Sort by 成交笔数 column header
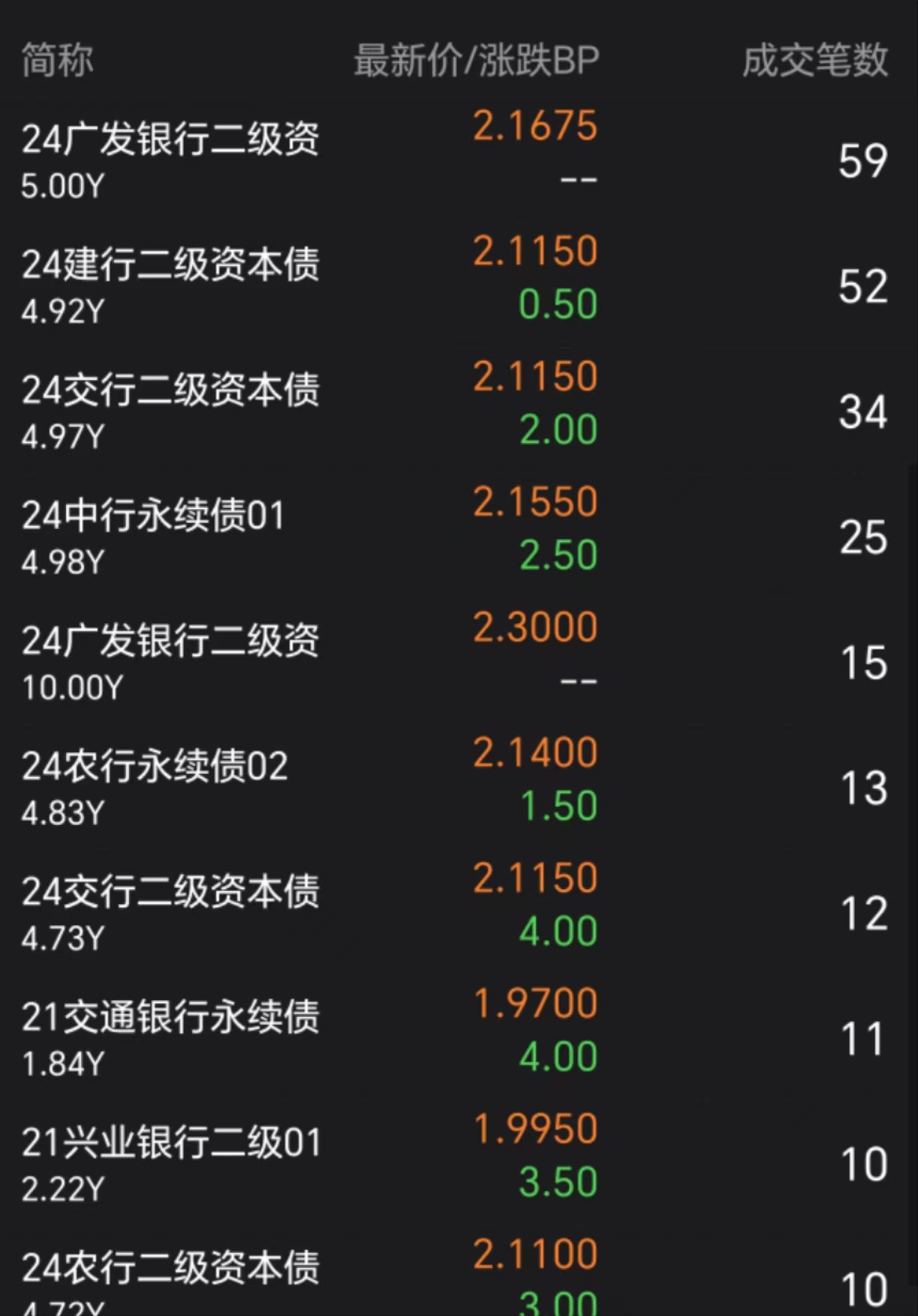The image size is (918, 1316). pos(816,62)
